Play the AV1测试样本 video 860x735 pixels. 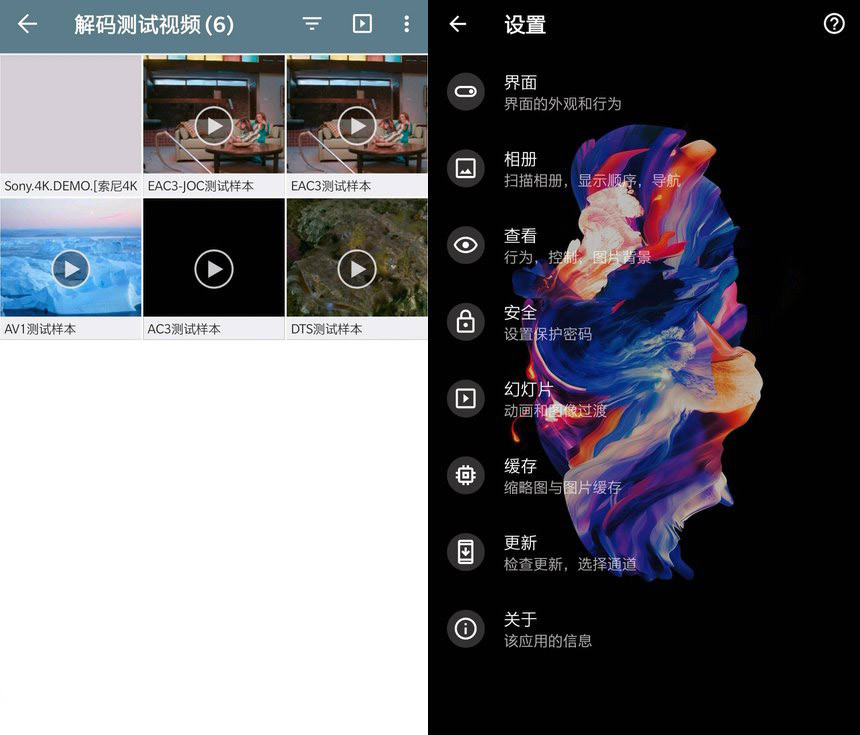pyautogui.click(x=70, y=268)
